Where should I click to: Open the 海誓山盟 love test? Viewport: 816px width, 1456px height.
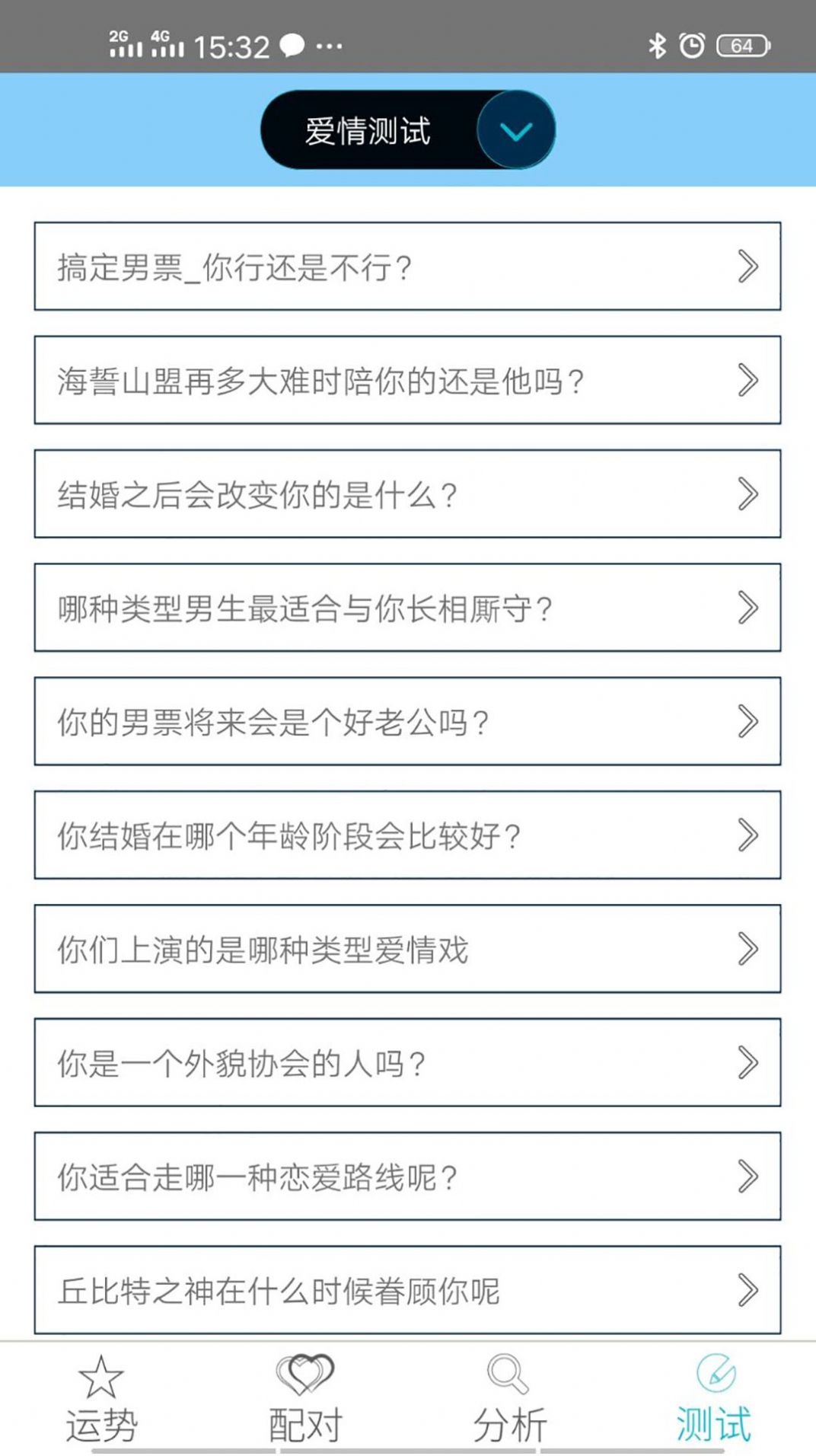click(x=408, y=382)
